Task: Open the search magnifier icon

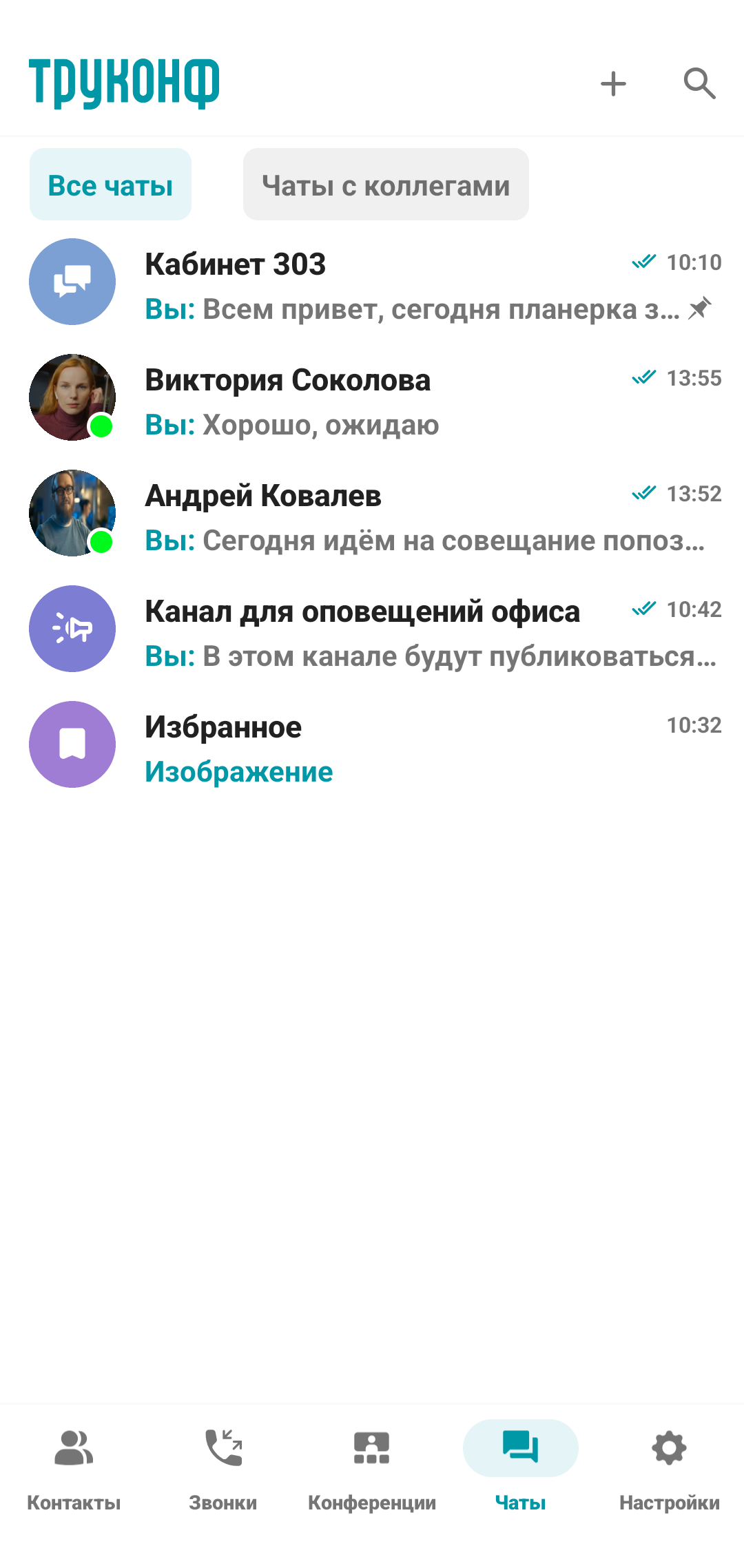Action: coord(699,84)
